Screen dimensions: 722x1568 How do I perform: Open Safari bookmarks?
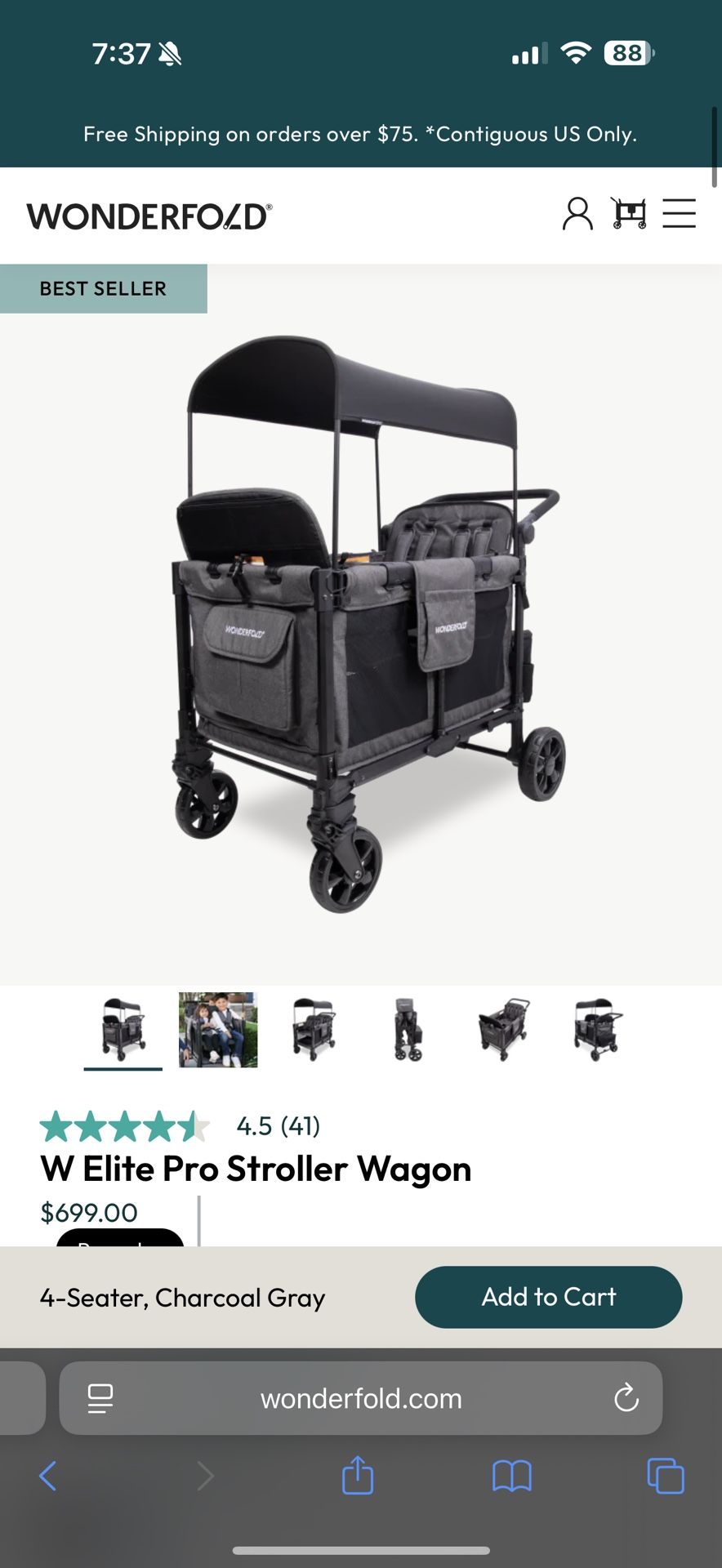(x=512, y=1476)
